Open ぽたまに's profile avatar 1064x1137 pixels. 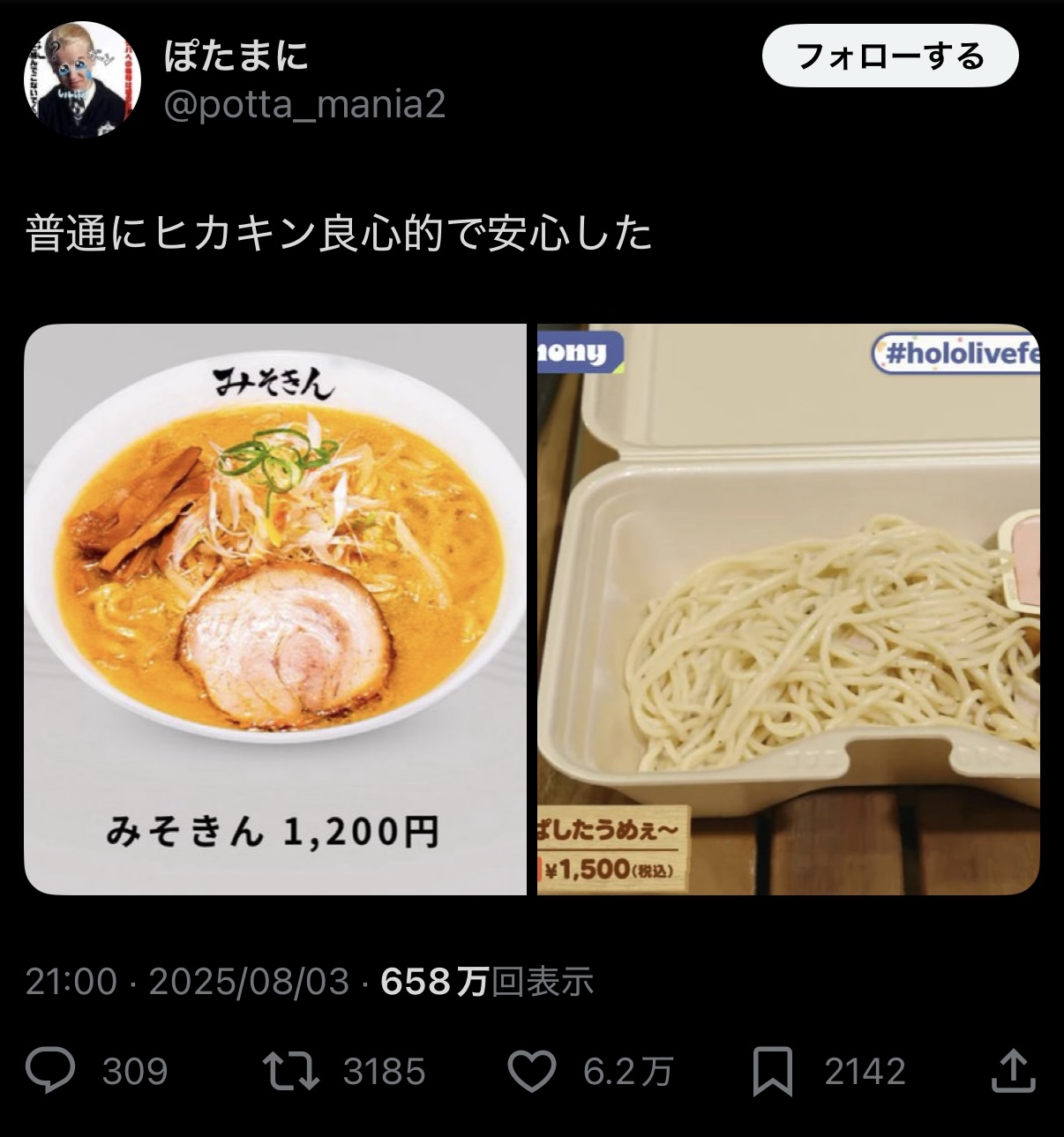click(x=81, y=80)
